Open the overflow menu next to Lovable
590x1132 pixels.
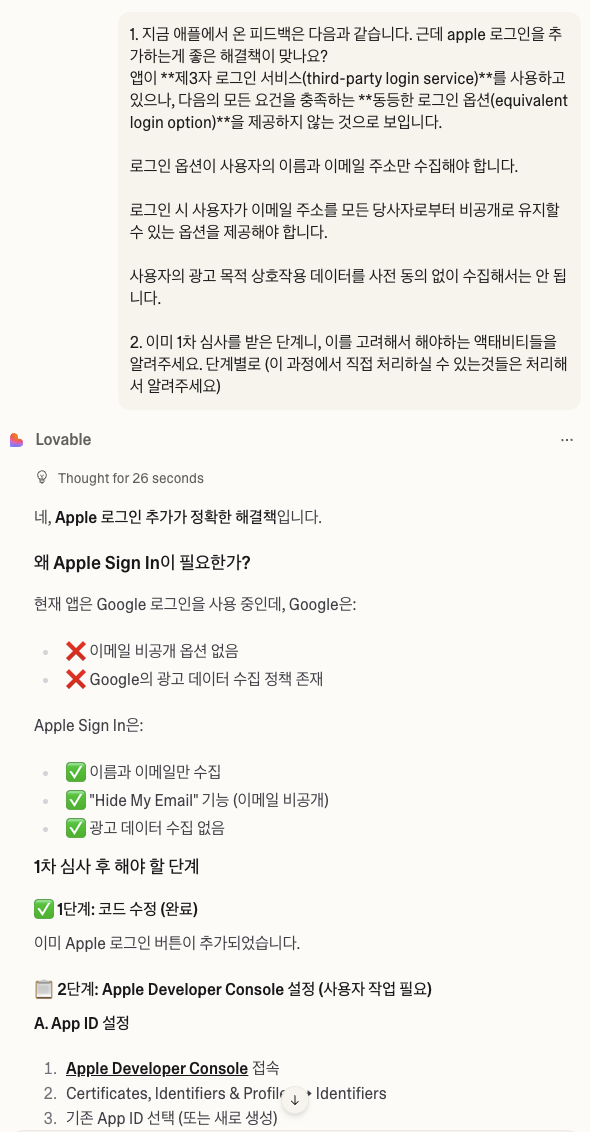coord(567,440)
